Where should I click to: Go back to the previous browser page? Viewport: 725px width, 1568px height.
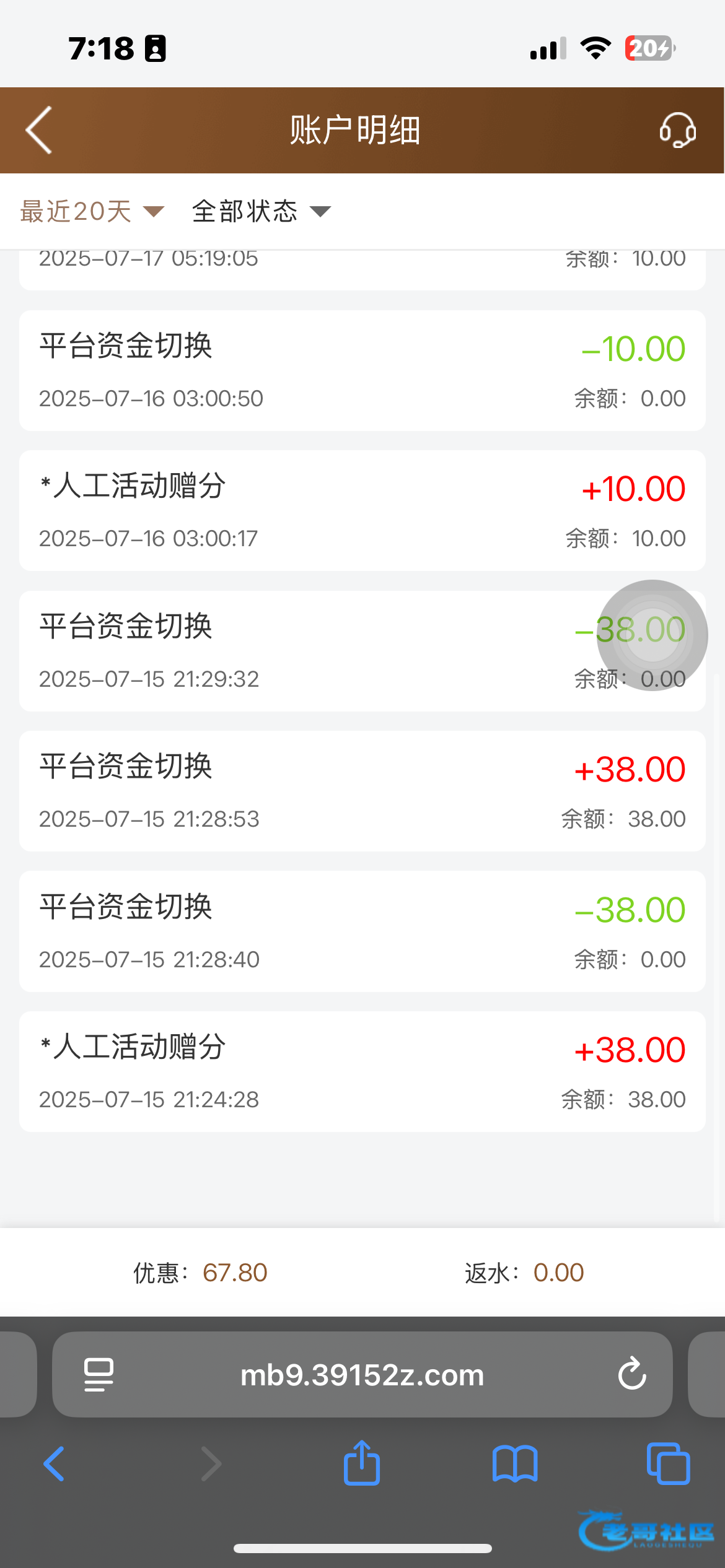click(55, 1464)
